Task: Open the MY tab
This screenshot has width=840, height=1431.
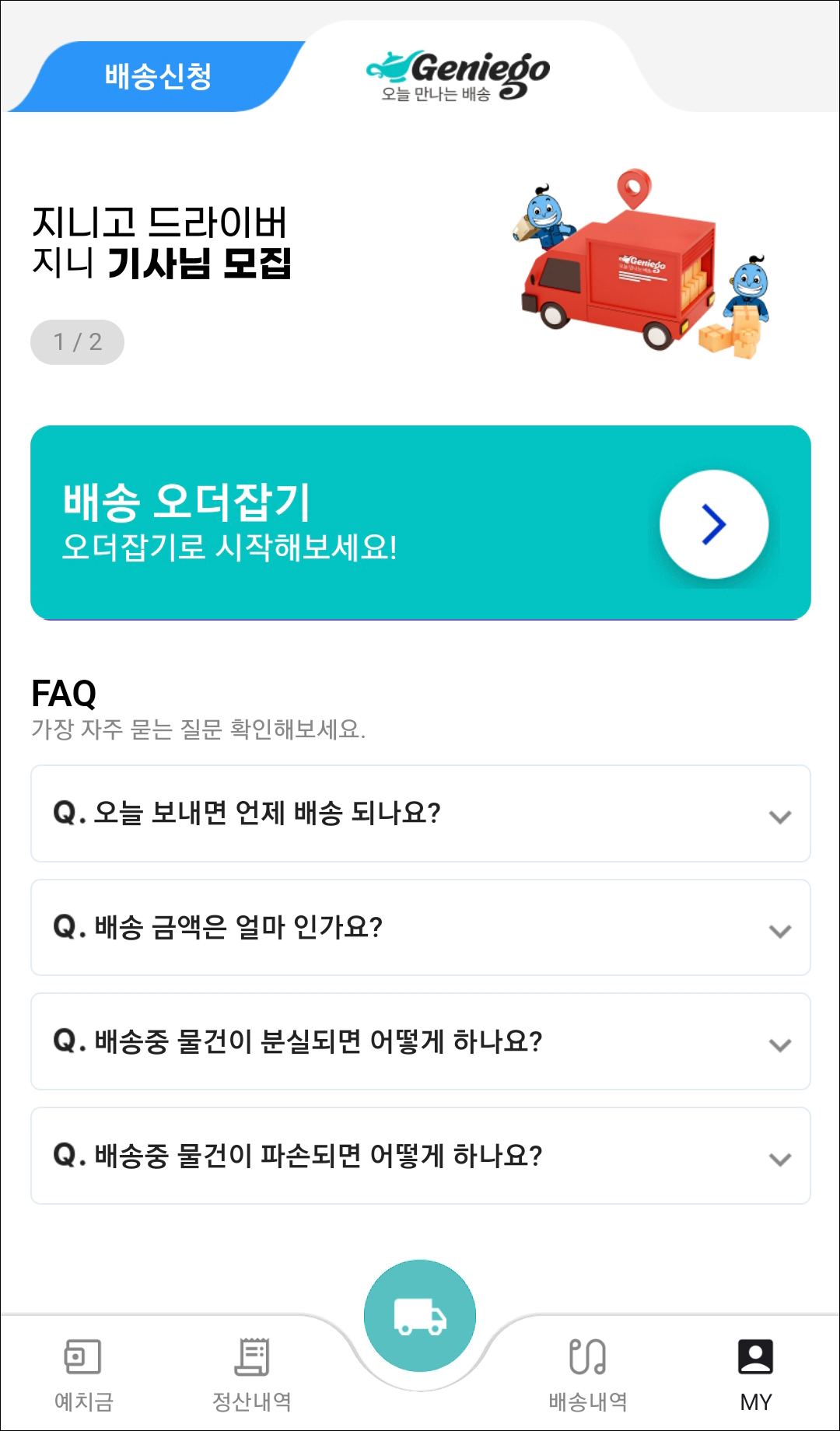Action: point(755,1374)
